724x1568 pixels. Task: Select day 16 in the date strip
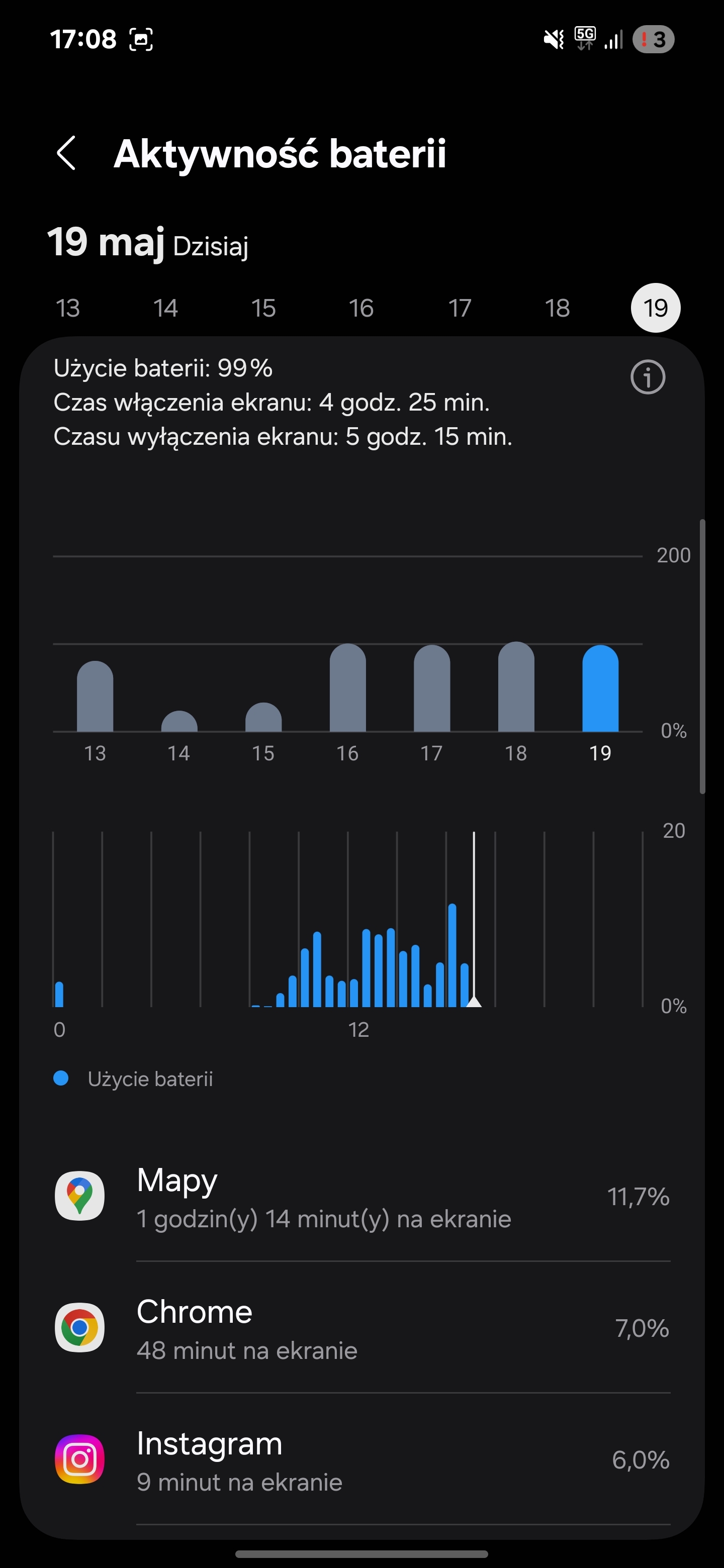point(361,308)
